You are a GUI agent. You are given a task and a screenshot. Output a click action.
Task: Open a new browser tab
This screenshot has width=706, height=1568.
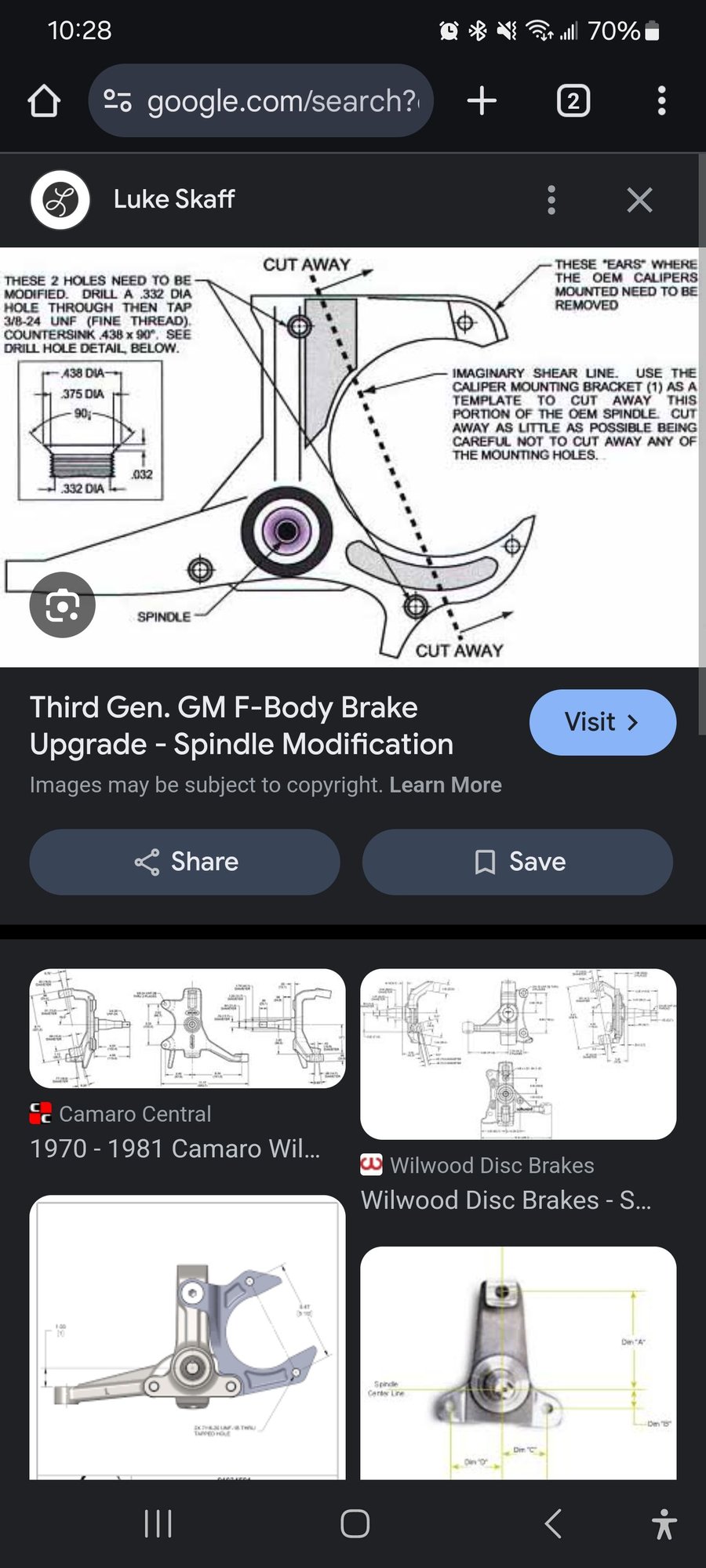click(x=482, y=101)
